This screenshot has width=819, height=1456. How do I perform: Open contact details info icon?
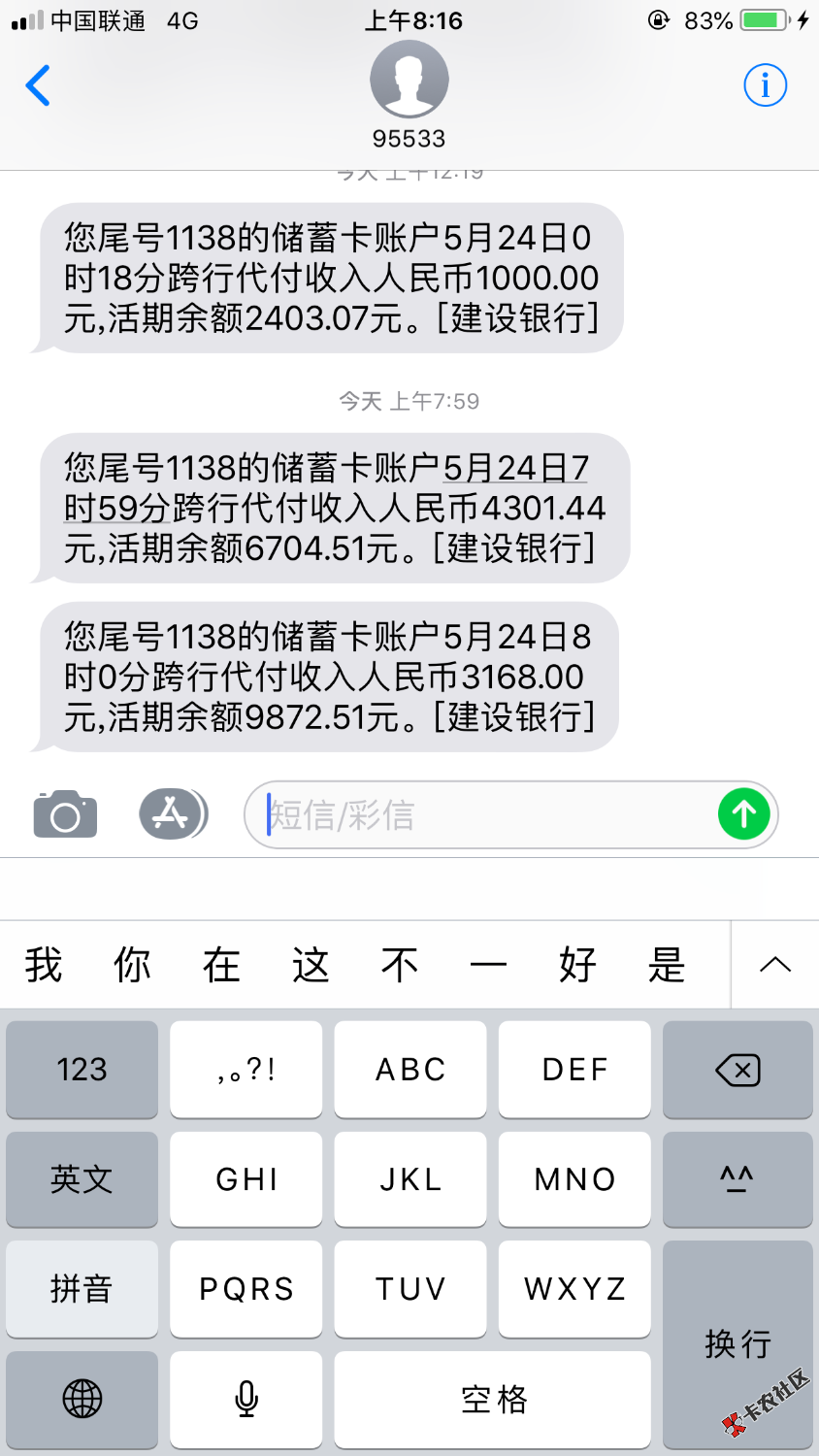pyautogui.click(x=765, y=85)
